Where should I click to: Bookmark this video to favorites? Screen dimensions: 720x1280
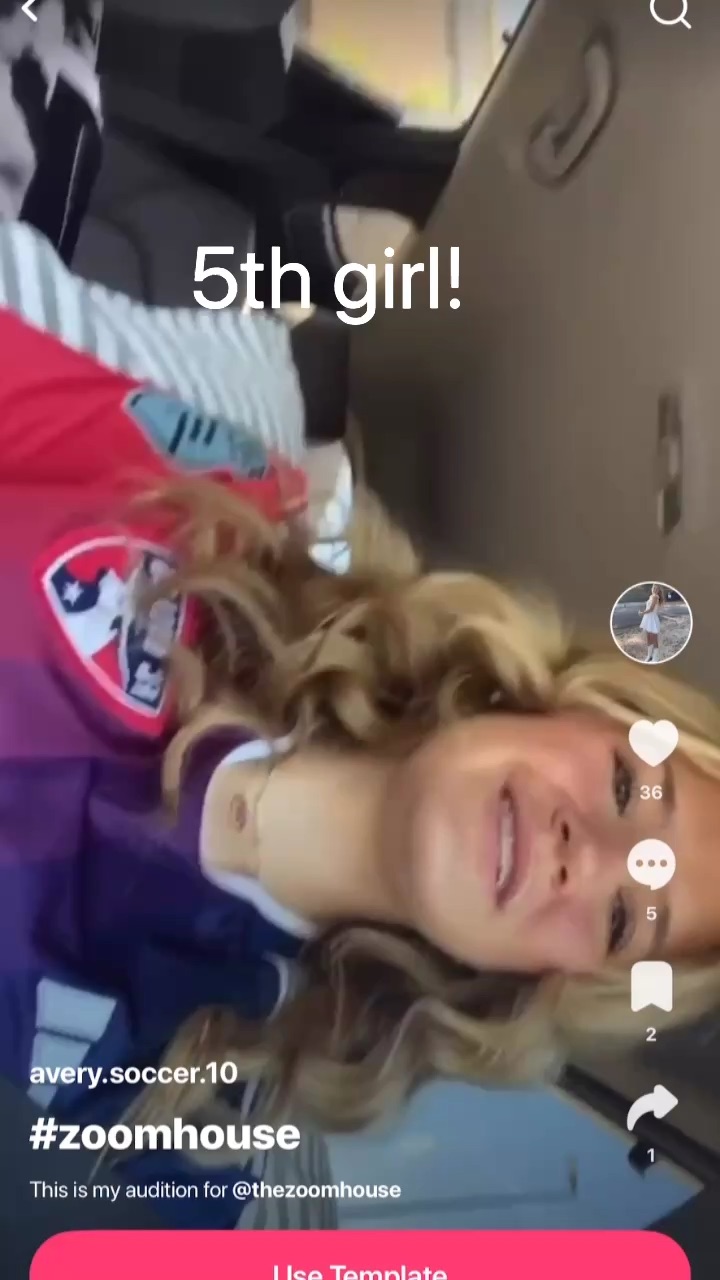651,988
